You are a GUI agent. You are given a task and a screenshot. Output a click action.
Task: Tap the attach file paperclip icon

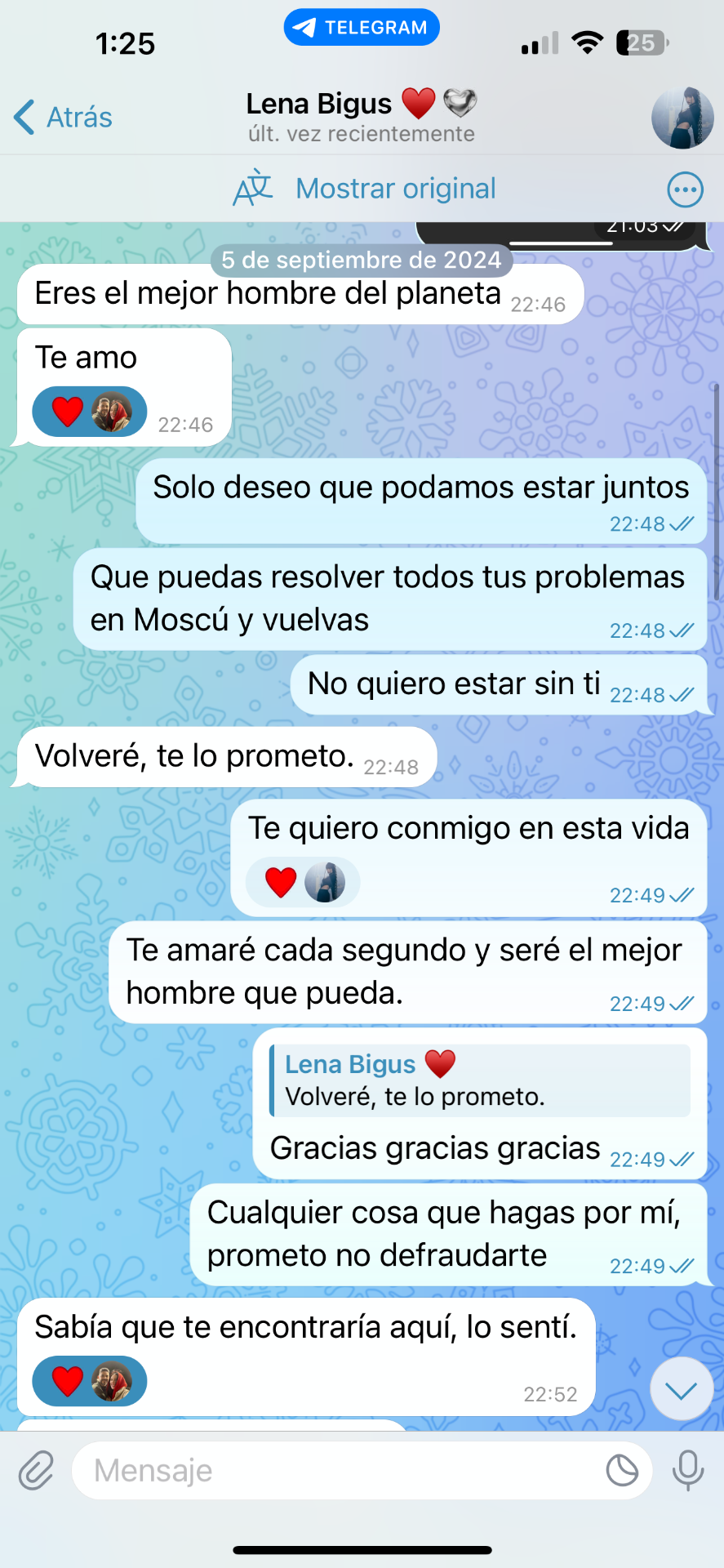(x=37, y=1471)
